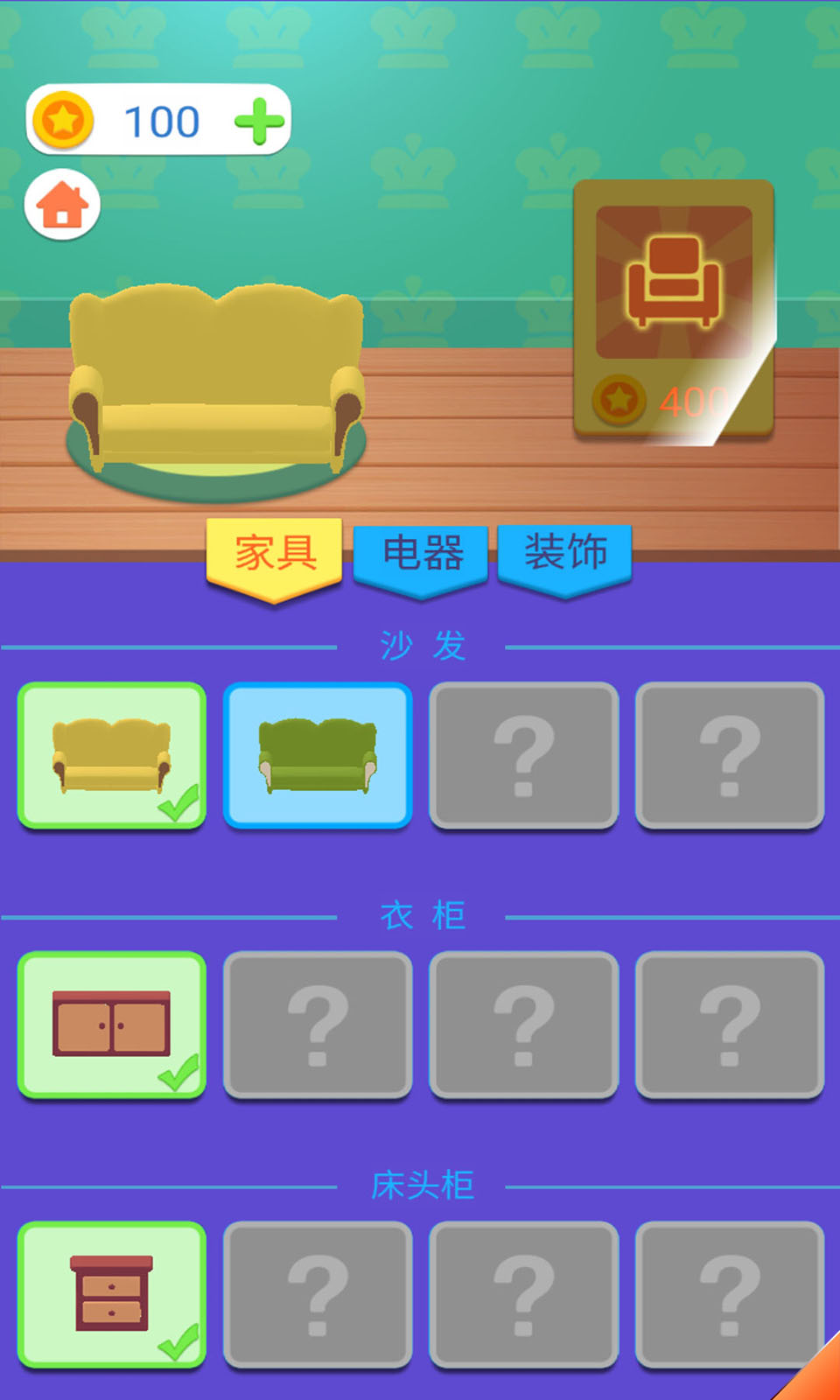Select the nightstand under 床头柜
Image resolution: width=840 pixels, height=1400 pixels.
click(112, 1294)
